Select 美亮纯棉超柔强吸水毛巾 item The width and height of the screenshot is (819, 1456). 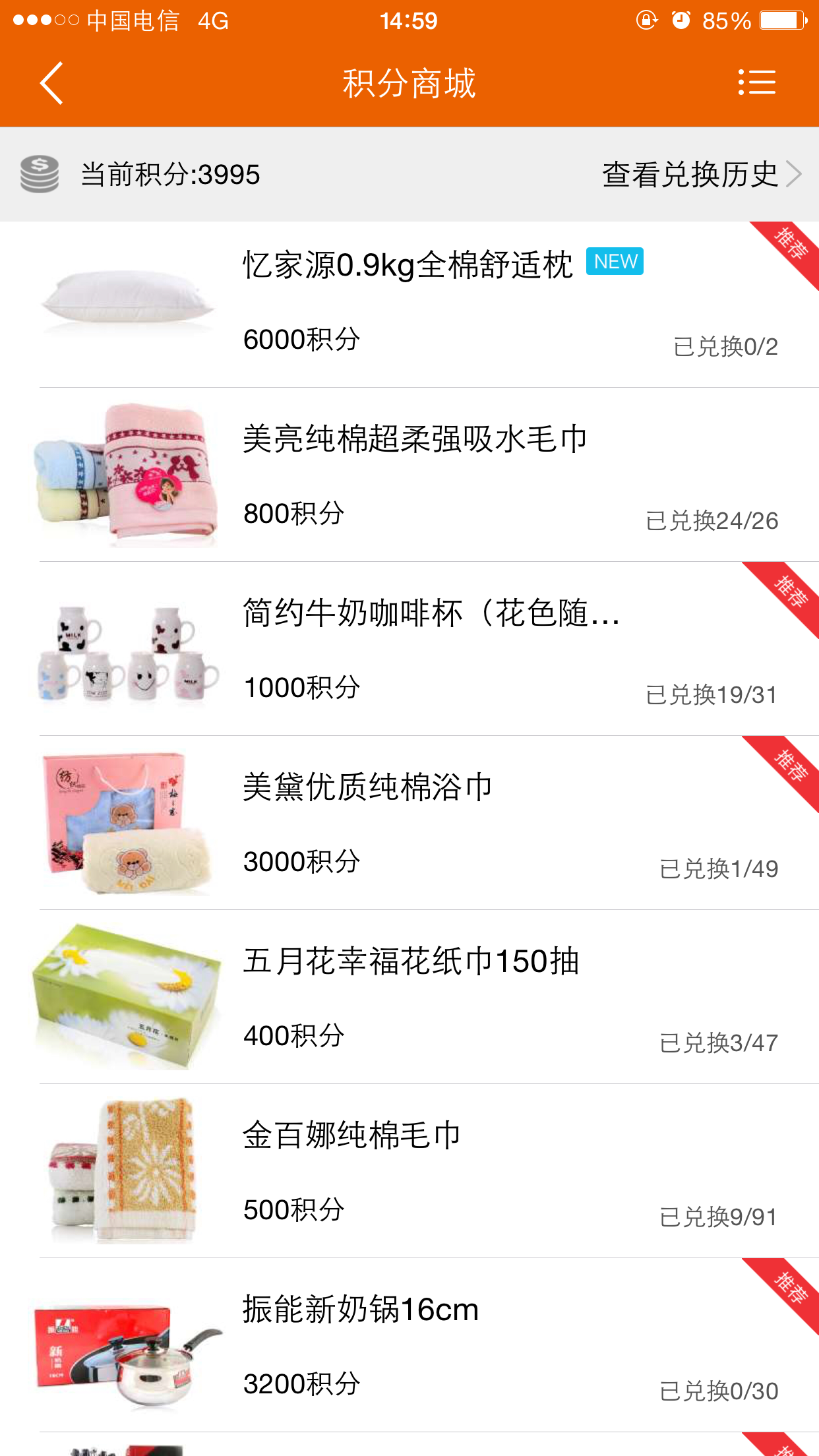coord(409,476)
